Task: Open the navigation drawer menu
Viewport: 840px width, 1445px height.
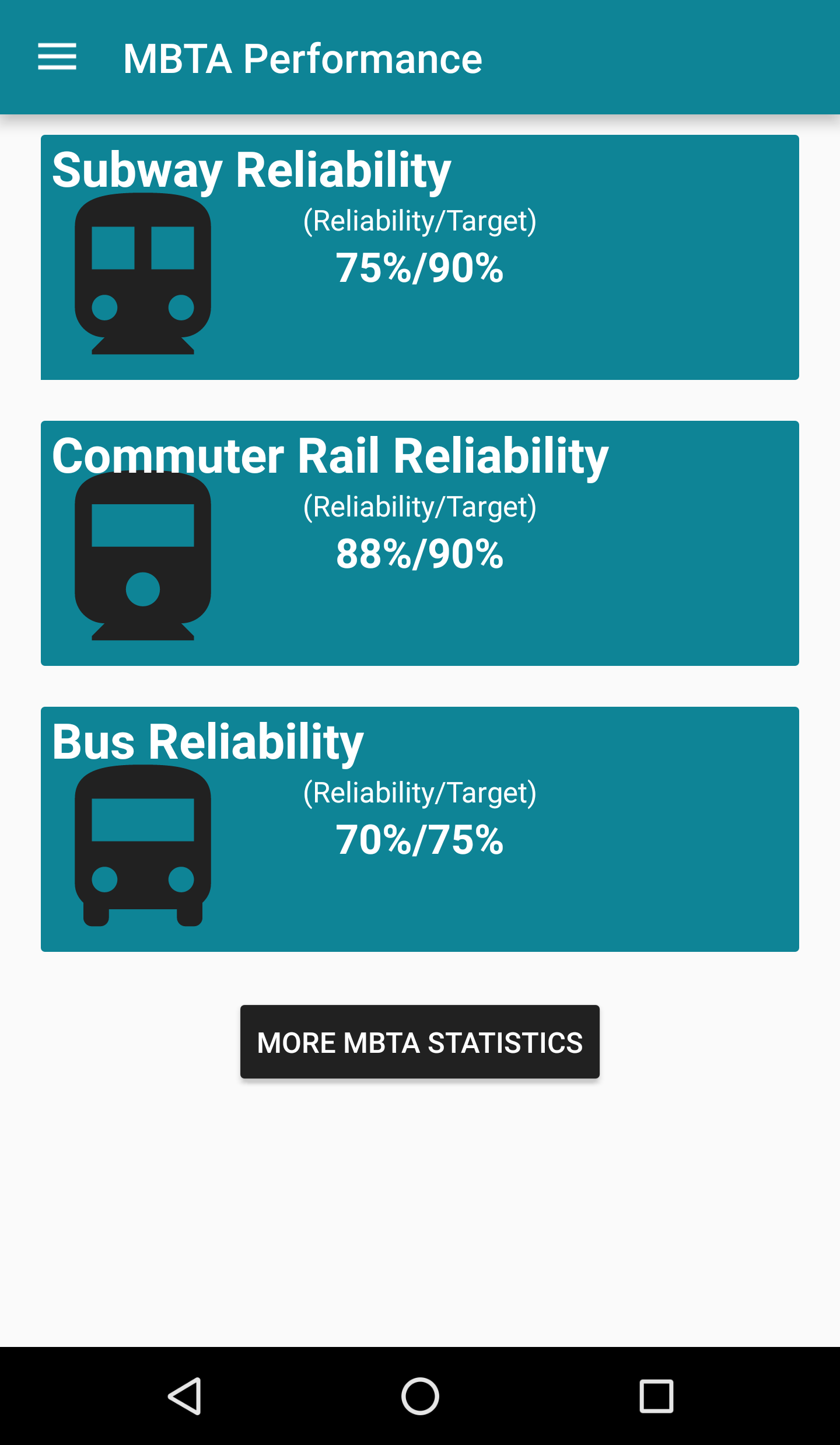Action: pos(57,57)
